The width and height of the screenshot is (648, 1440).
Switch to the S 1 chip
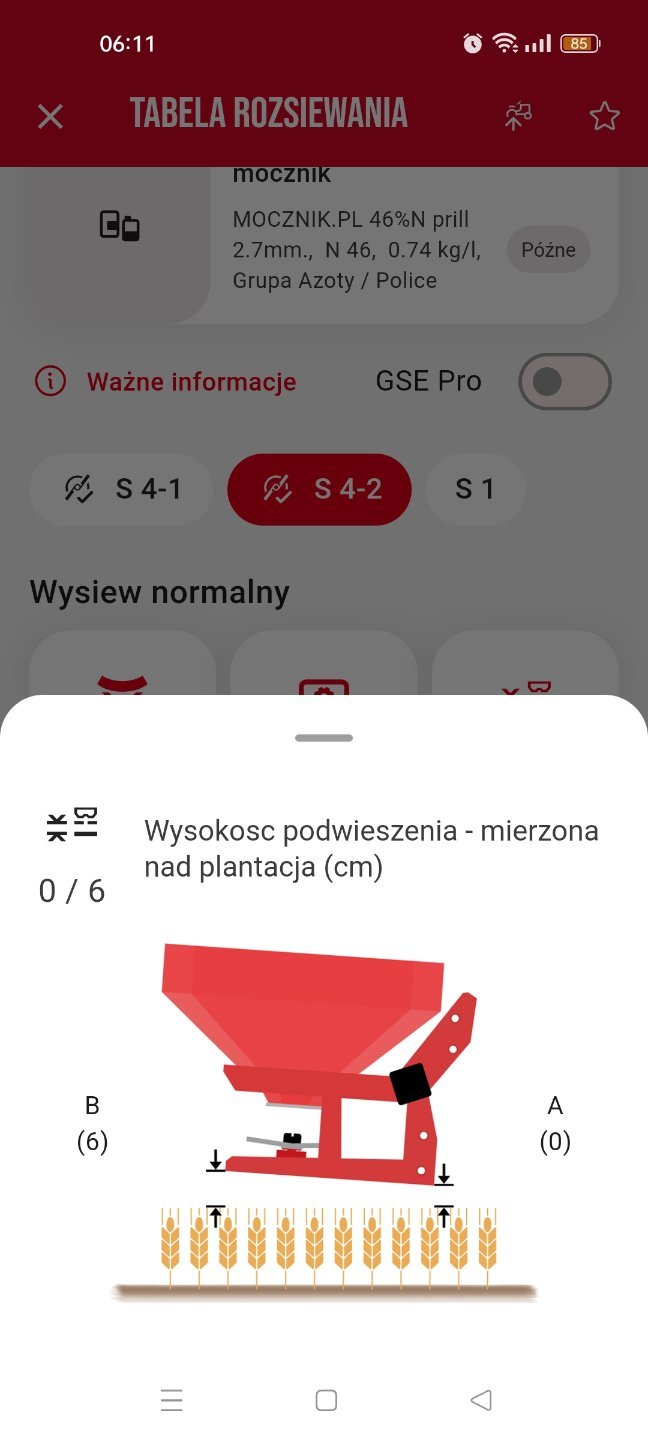click(475, 489)
